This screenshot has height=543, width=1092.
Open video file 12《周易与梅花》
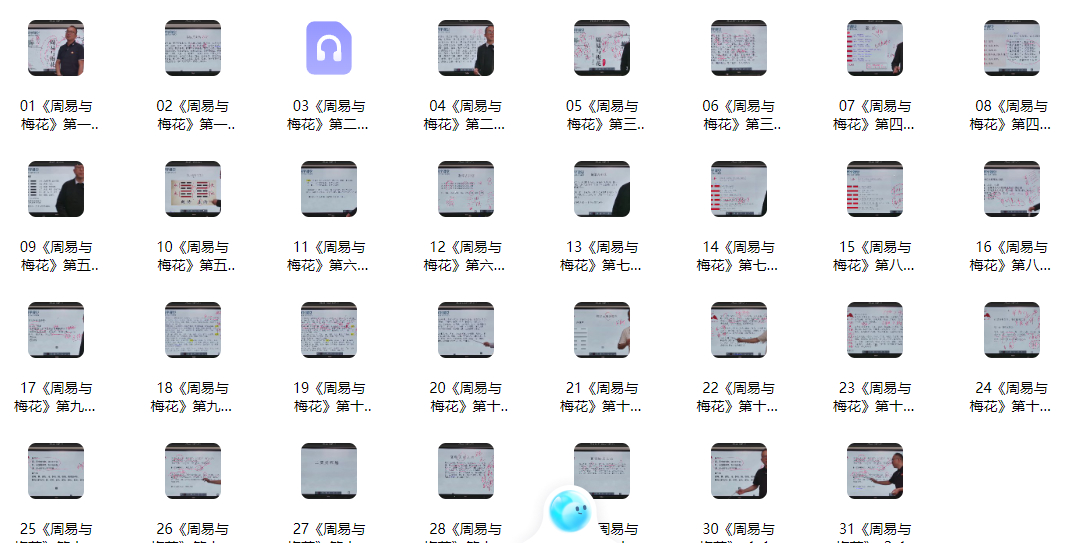[466, 189]
